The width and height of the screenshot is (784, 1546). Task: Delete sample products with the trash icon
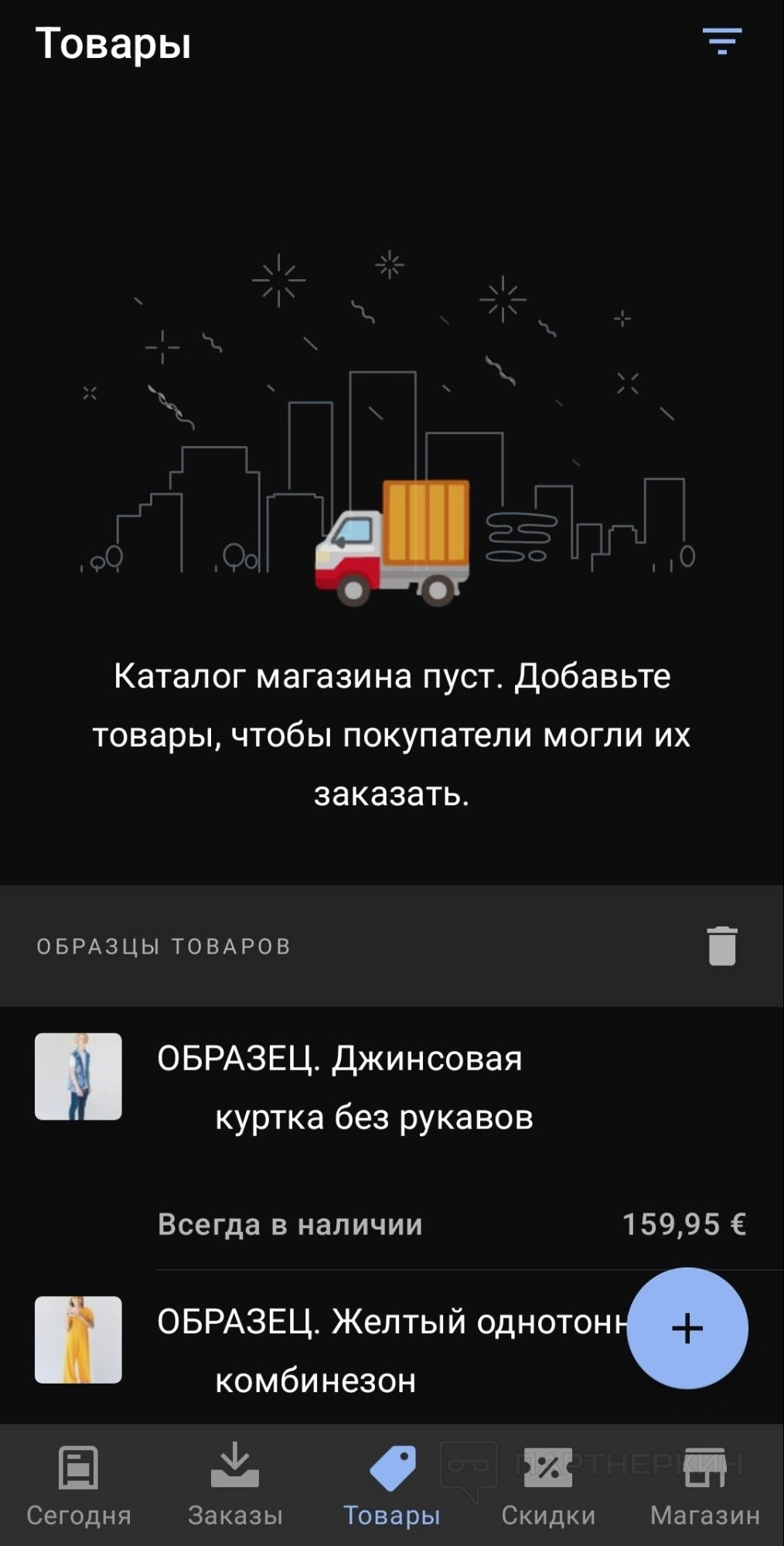click(x=721, y=946)
